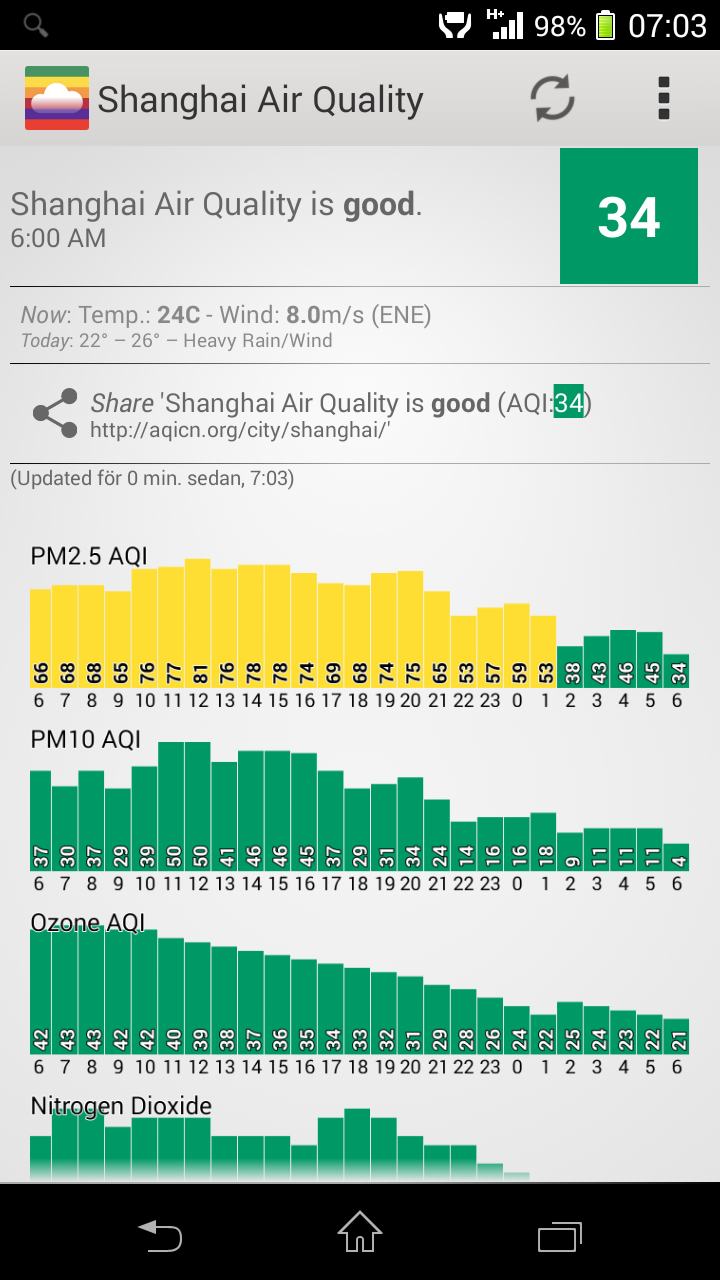Share the Shanghai air quality reading
Screen dimensions: 720x1280
[55, 413]
